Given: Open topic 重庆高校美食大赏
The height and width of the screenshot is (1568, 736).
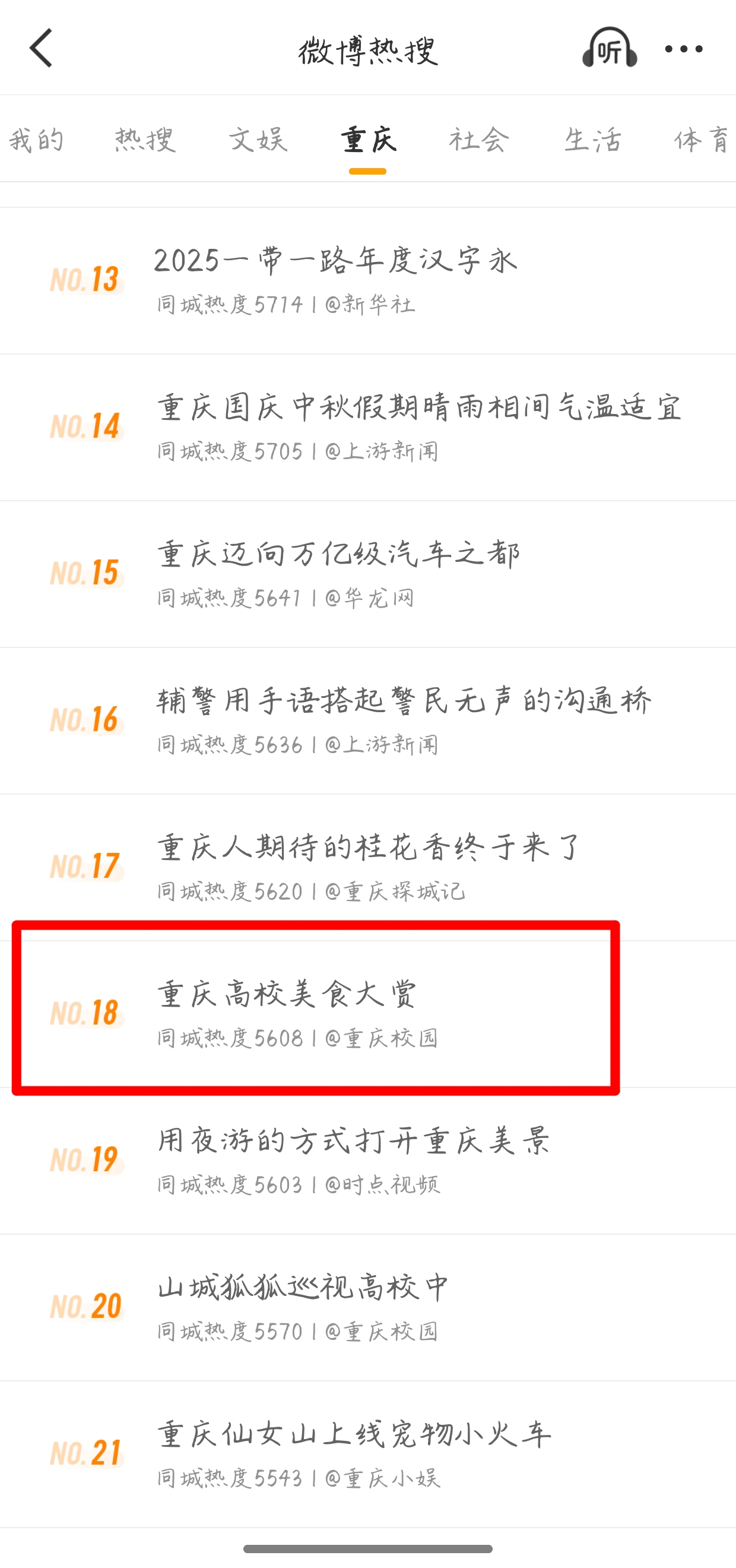Looking at the screenshot, I should click(x=287, y=995).
